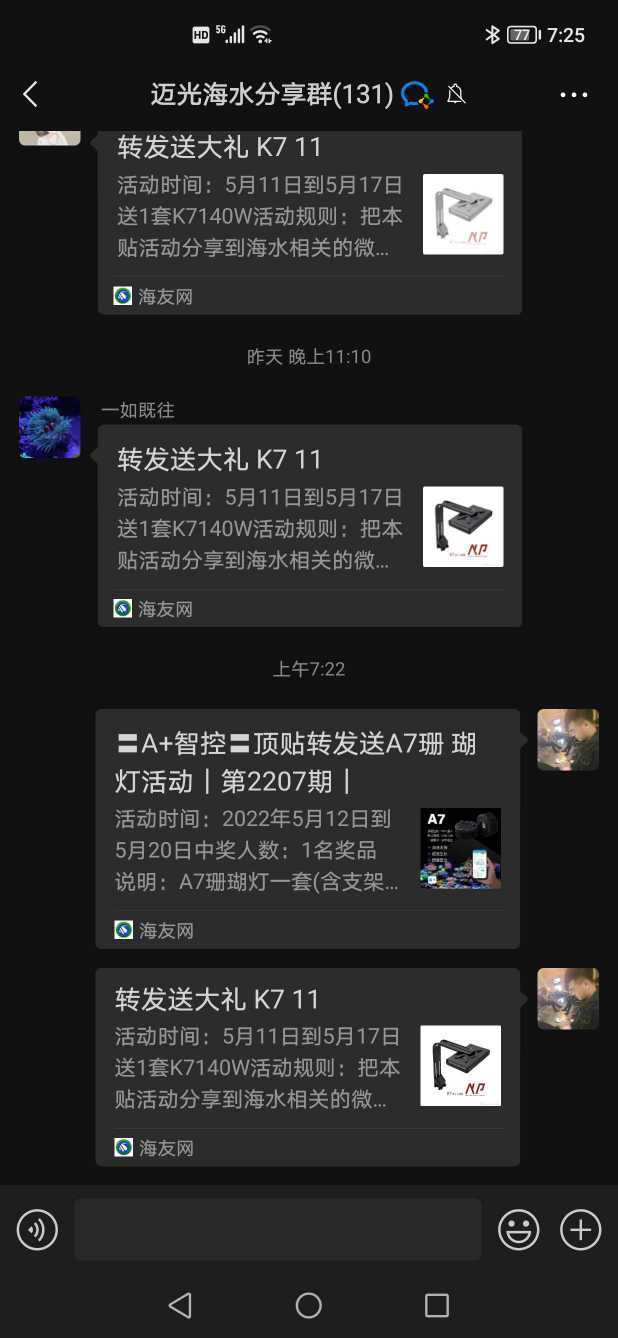The image size is (618, 1338).
Task: Open the A+智控 A7珊瑚灯活动 shared link
Action: click(x=307, y=828)
